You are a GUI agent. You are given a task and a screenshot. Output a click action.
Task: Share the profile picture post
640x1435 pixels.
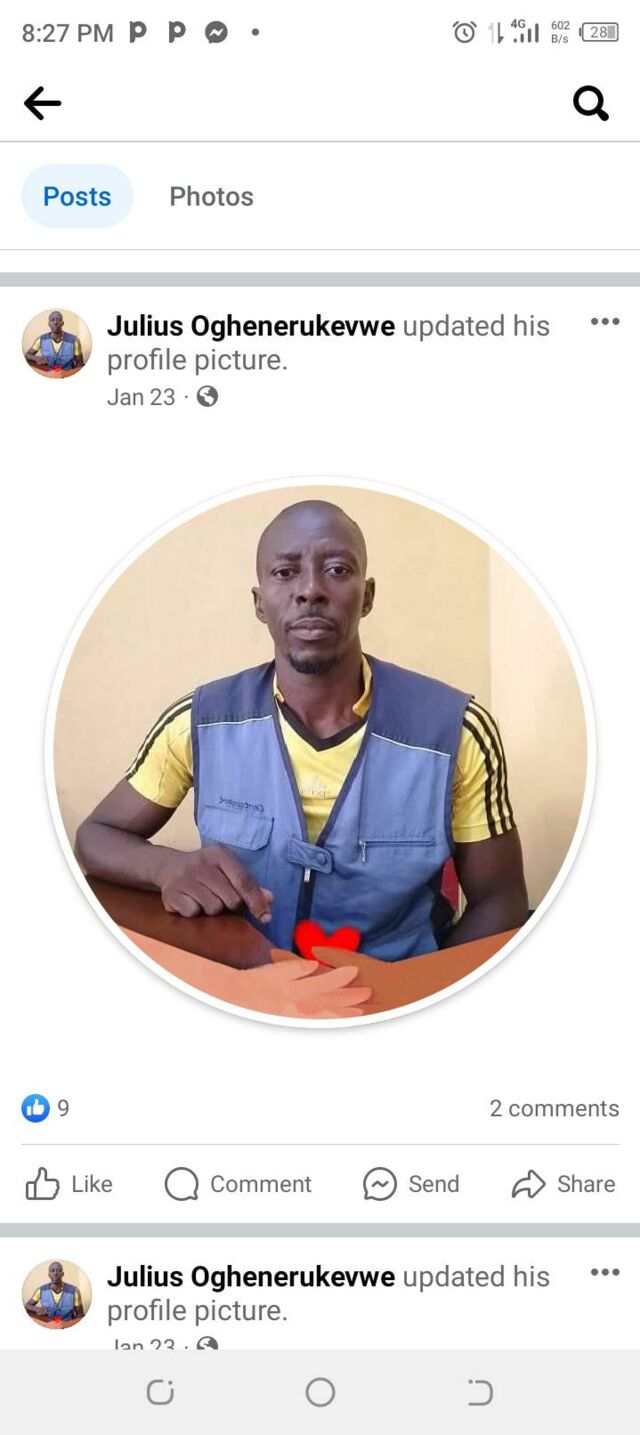point(563,1184)
